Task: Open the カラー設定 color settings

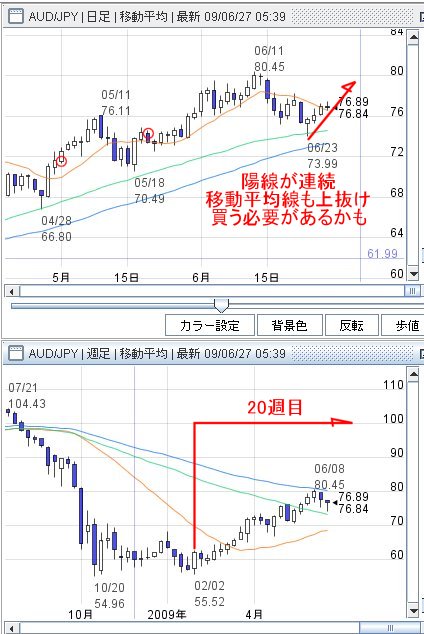Action: tap(210, 325)
